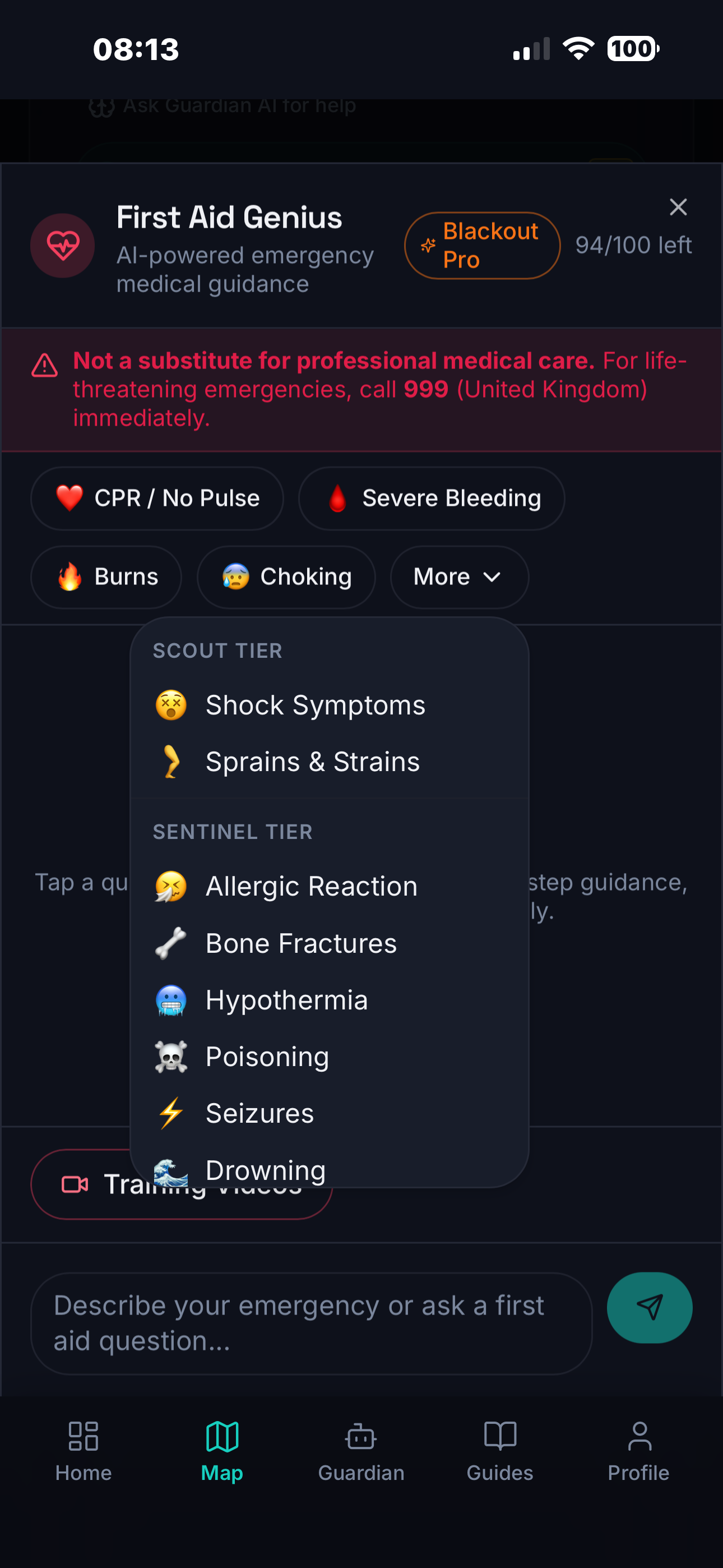Select Shock Symptoms under Scout tier
The width and height of the screenshot is (723, 1568).
(x=314, y=704)
